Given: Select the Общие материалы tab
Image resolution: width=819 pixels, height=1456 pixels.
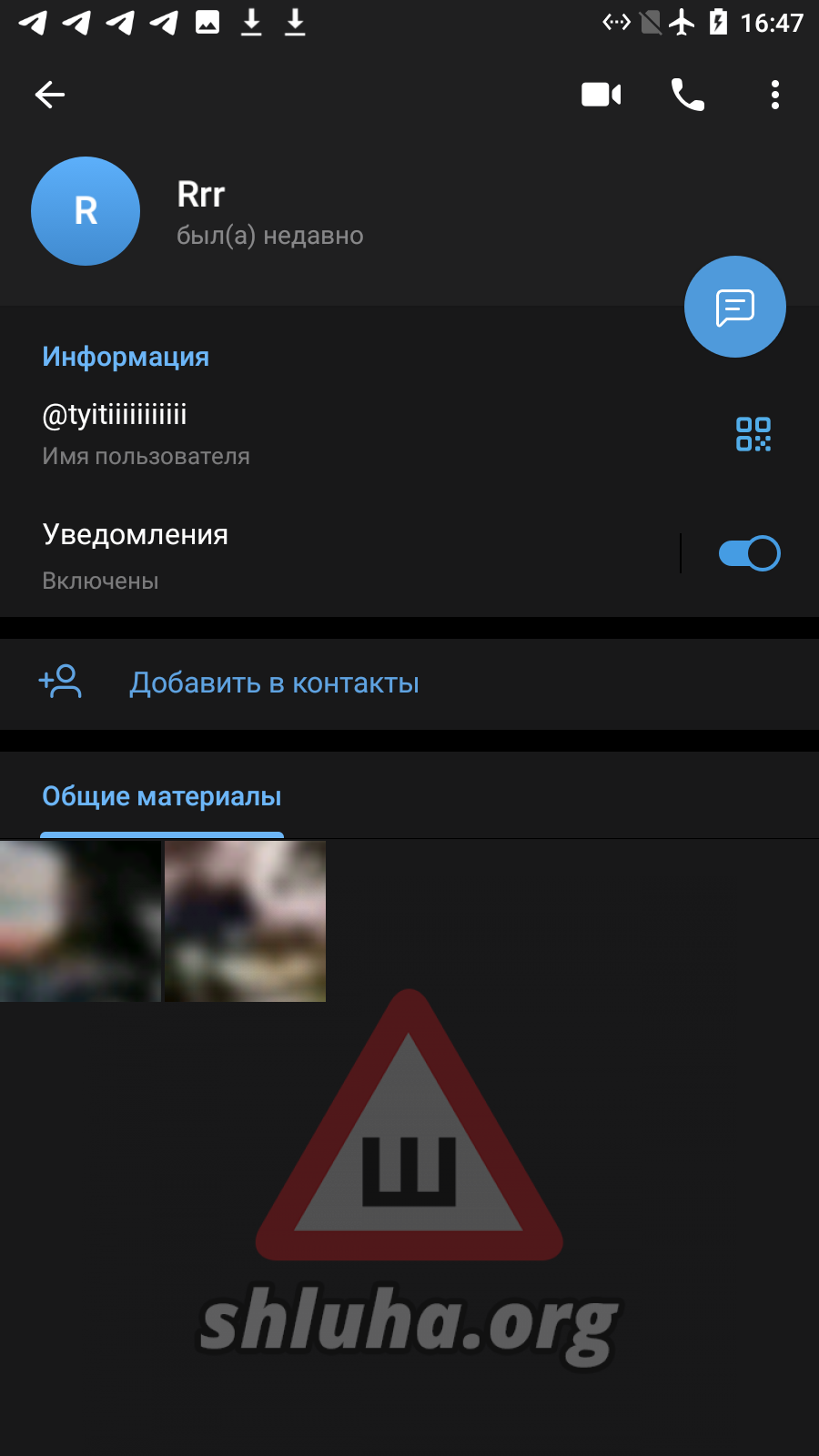Looking at the screenshot, I should (162, 797).
